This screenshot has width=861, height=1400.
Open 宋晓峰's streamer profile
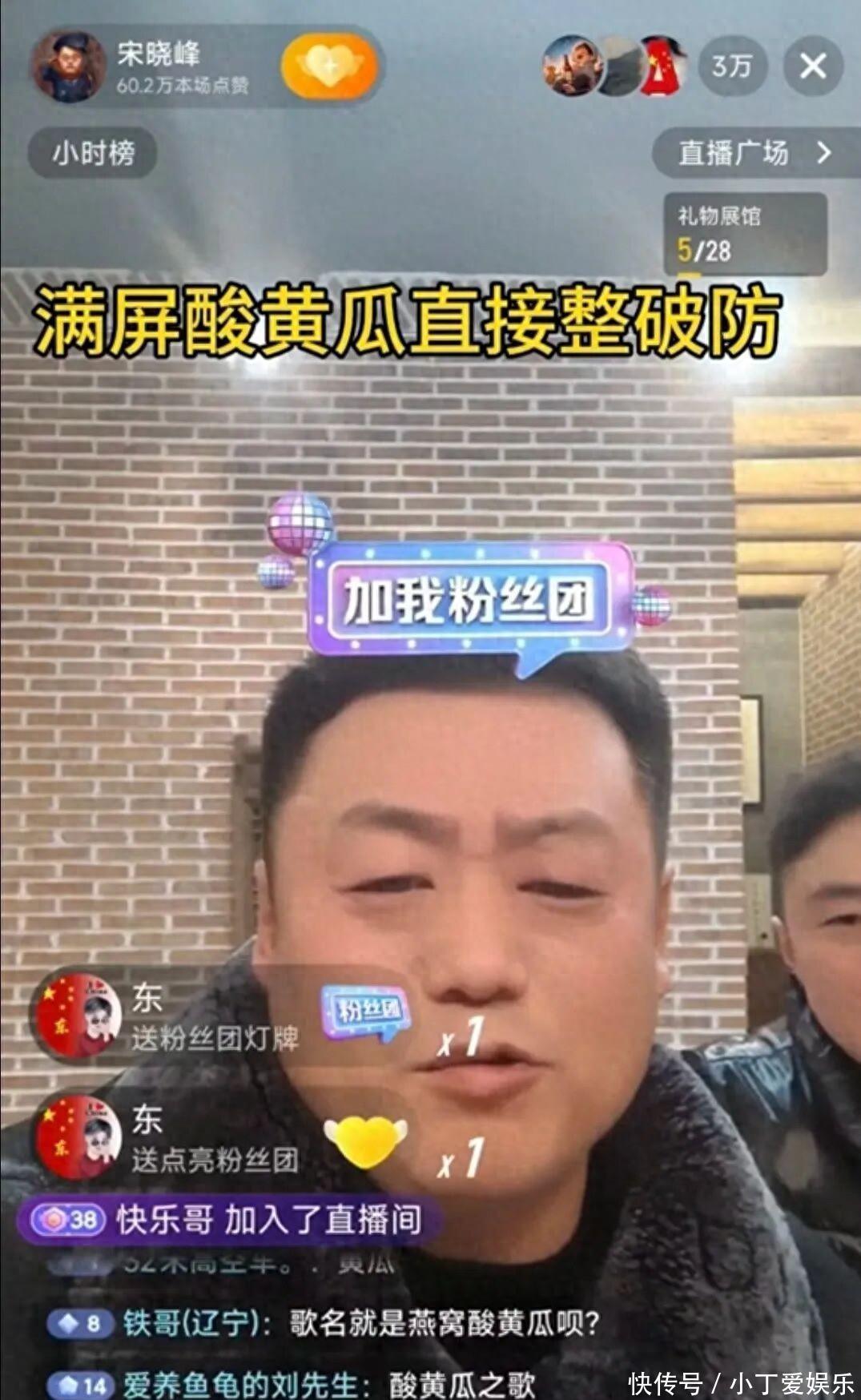click(x=70, y=67)
